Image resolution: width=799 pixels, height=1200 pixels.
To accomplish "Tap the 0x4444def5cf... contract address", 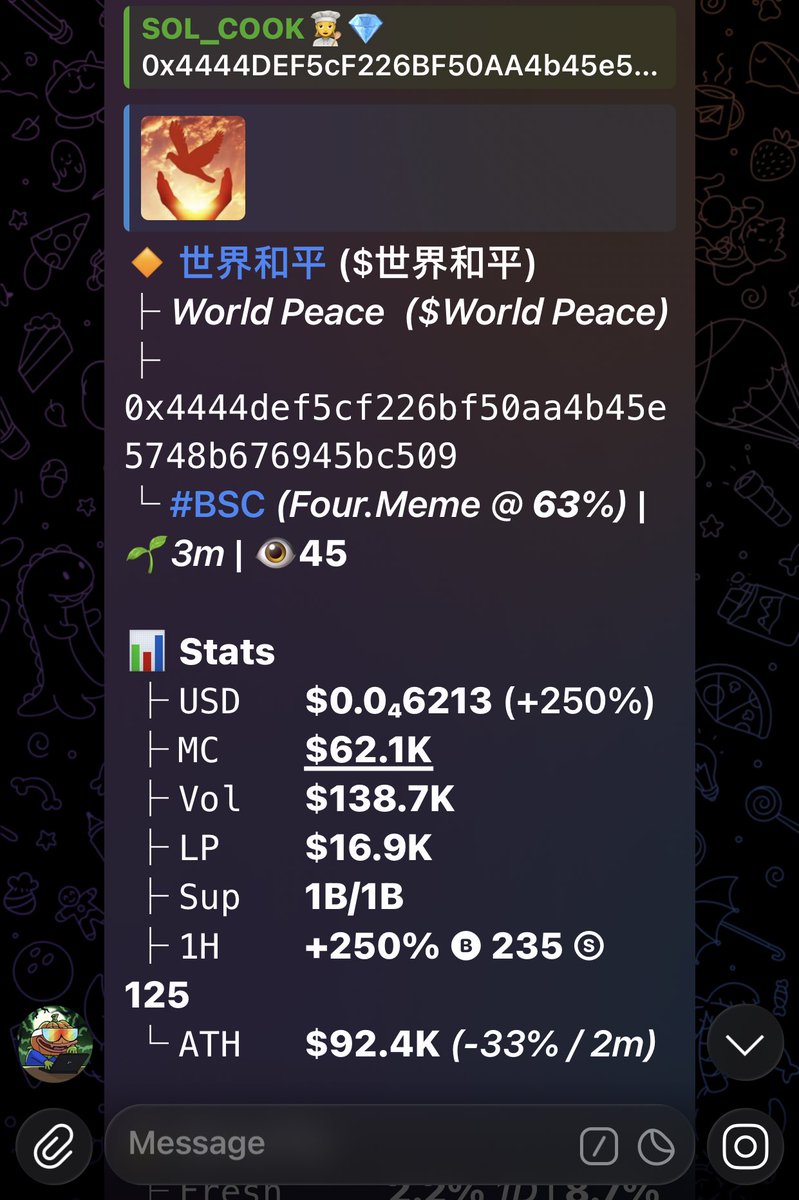I will pos(395,432).
